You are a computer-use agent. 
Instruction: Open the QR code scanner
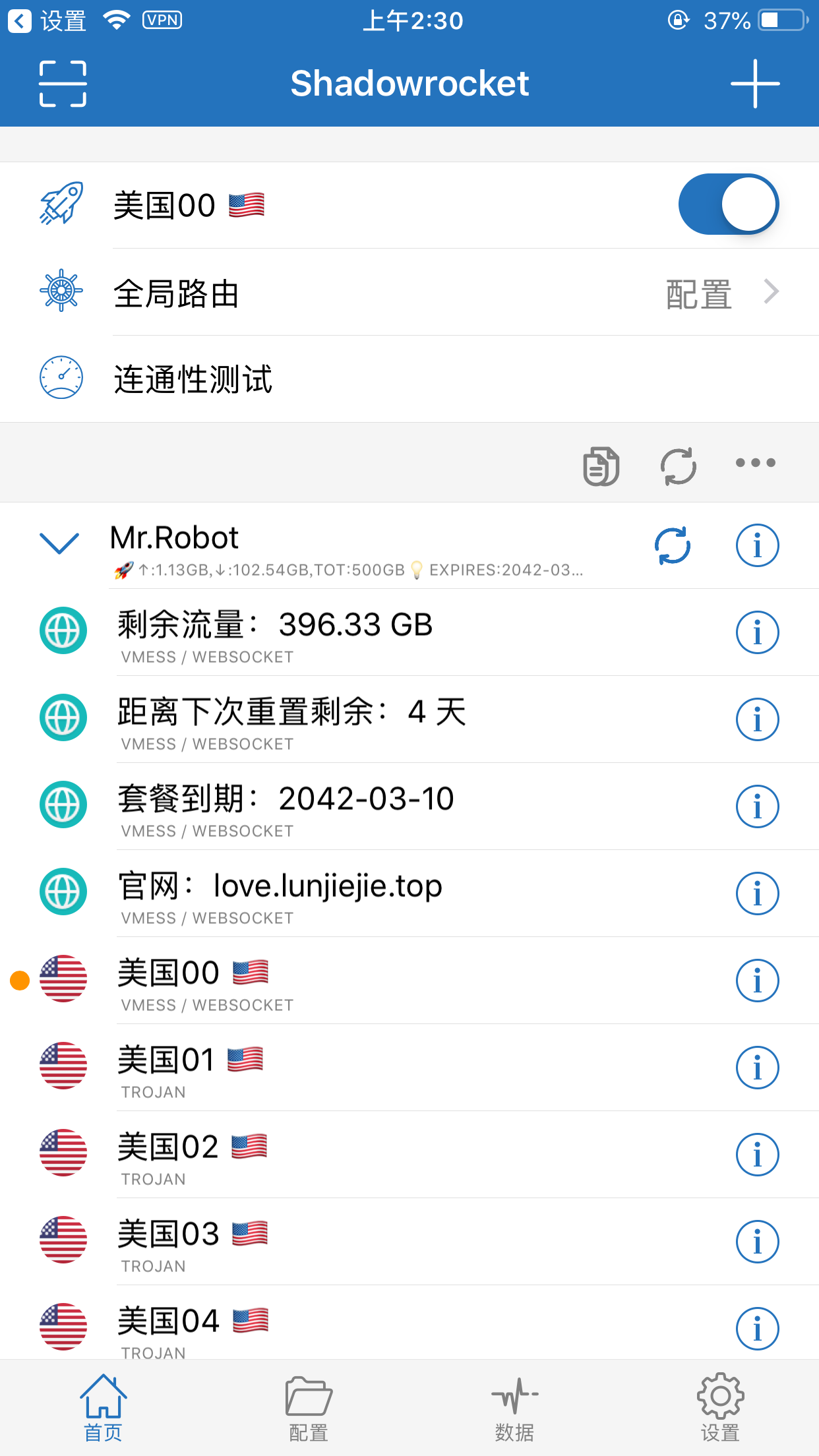coord(63,84)
